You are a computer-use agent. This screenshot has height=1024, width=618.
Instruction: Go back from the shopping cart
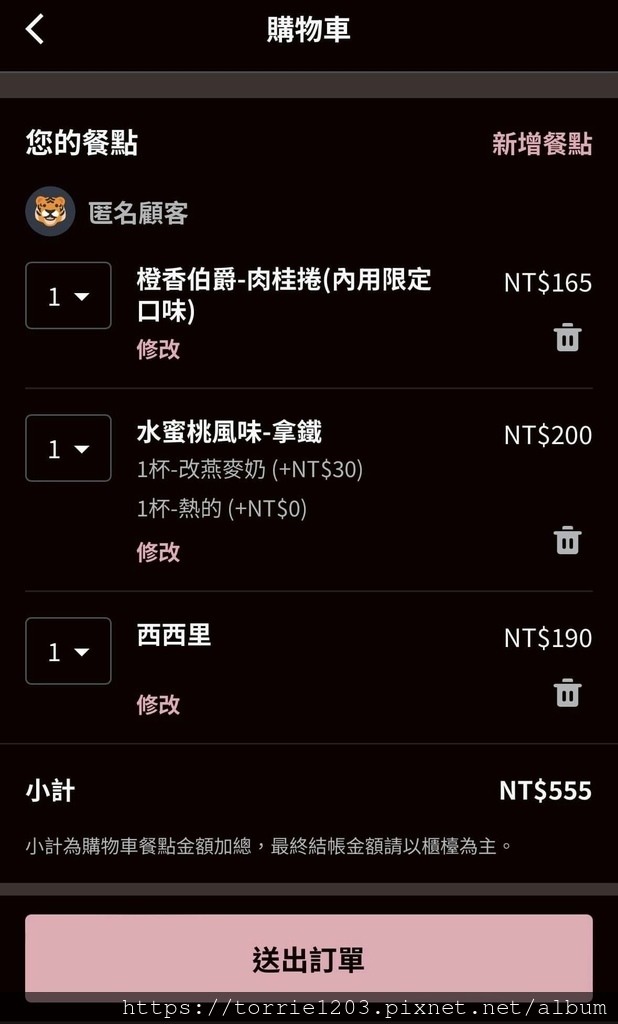[x=35, y=29]
